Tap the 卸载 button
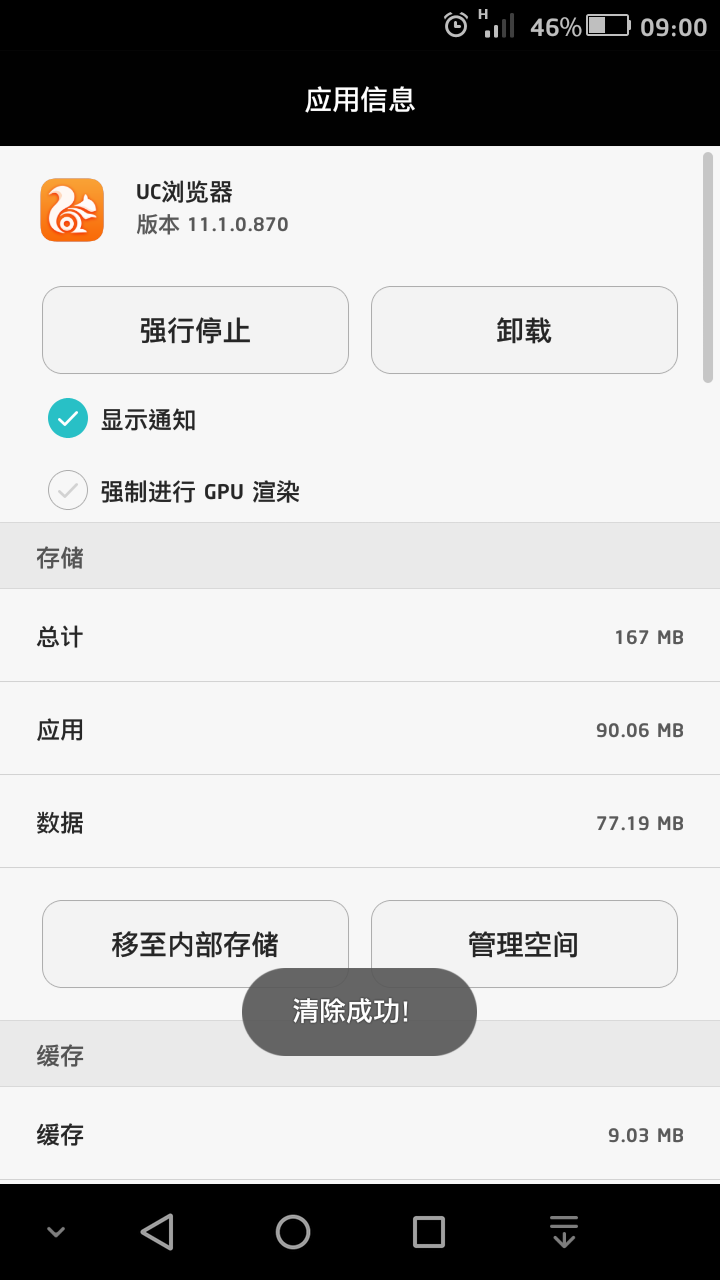This screenshot has height=1280, width=720. coord(524,330)
